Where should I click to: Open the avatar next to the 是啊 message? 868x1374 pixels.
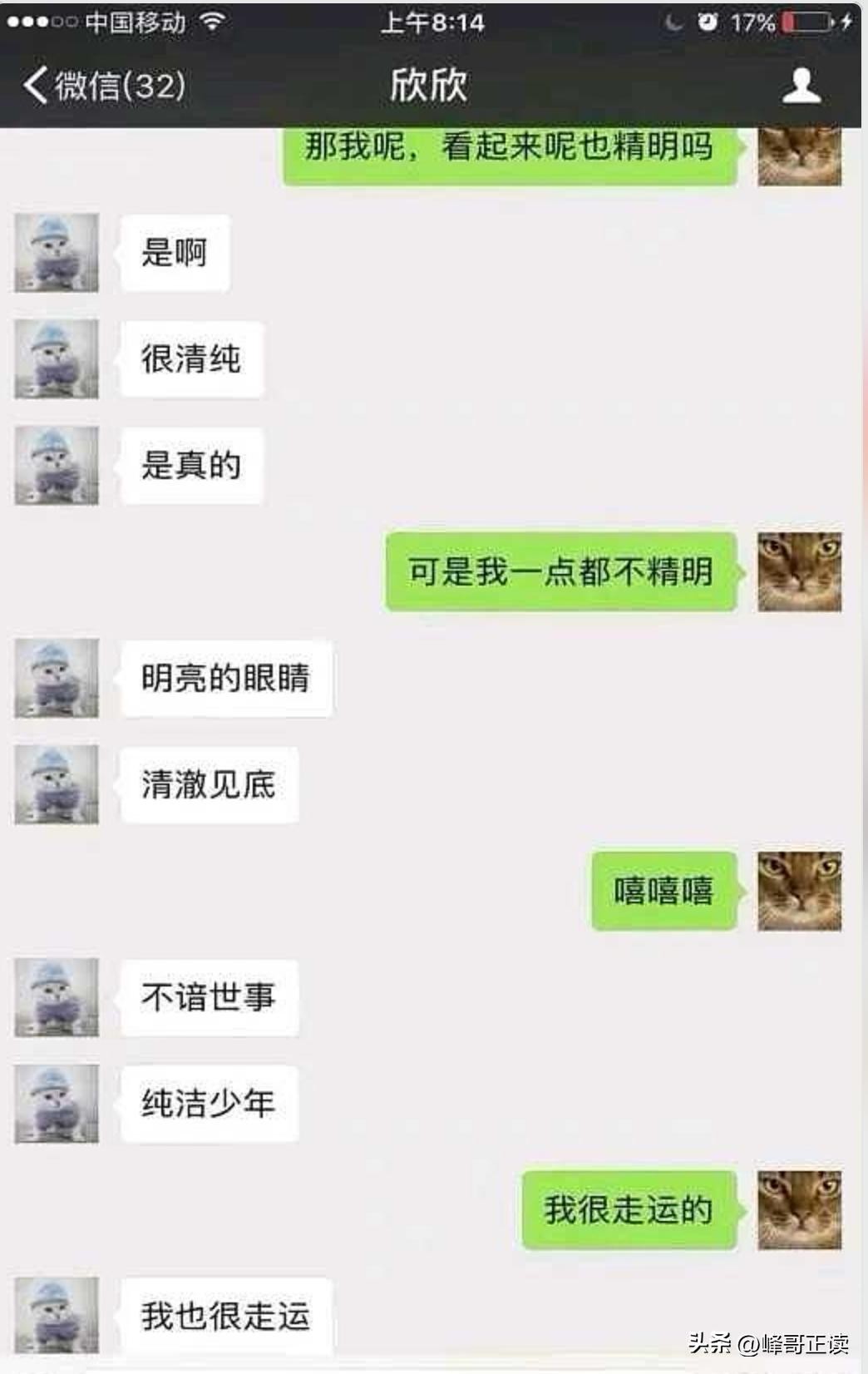pos(57,253)
